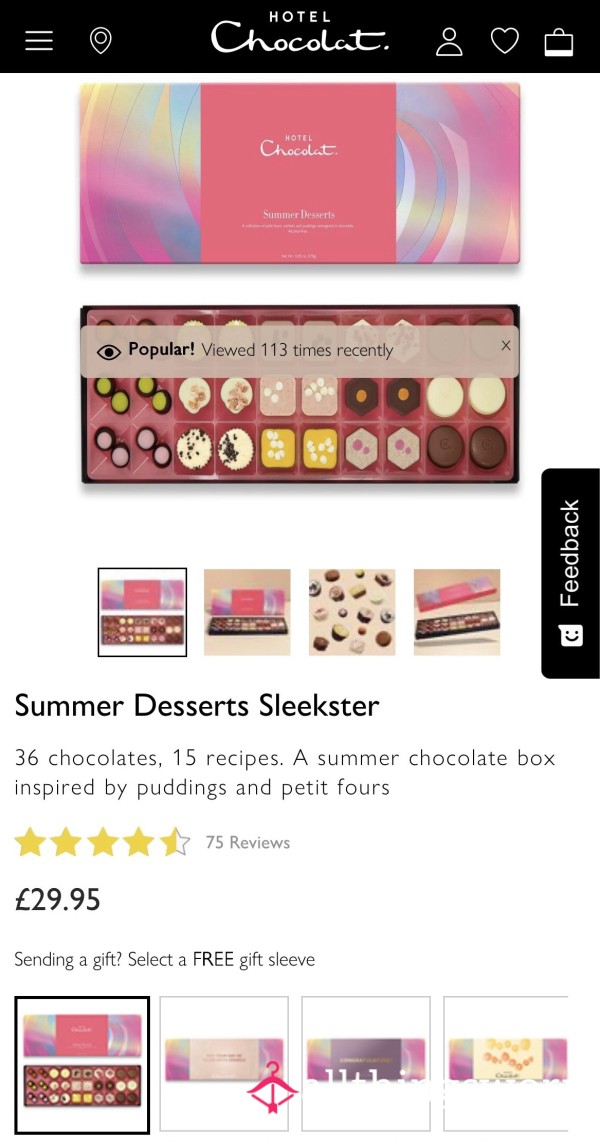
Task: View the fourth thumbnail of angled box
Action: (x=457, y=613)
